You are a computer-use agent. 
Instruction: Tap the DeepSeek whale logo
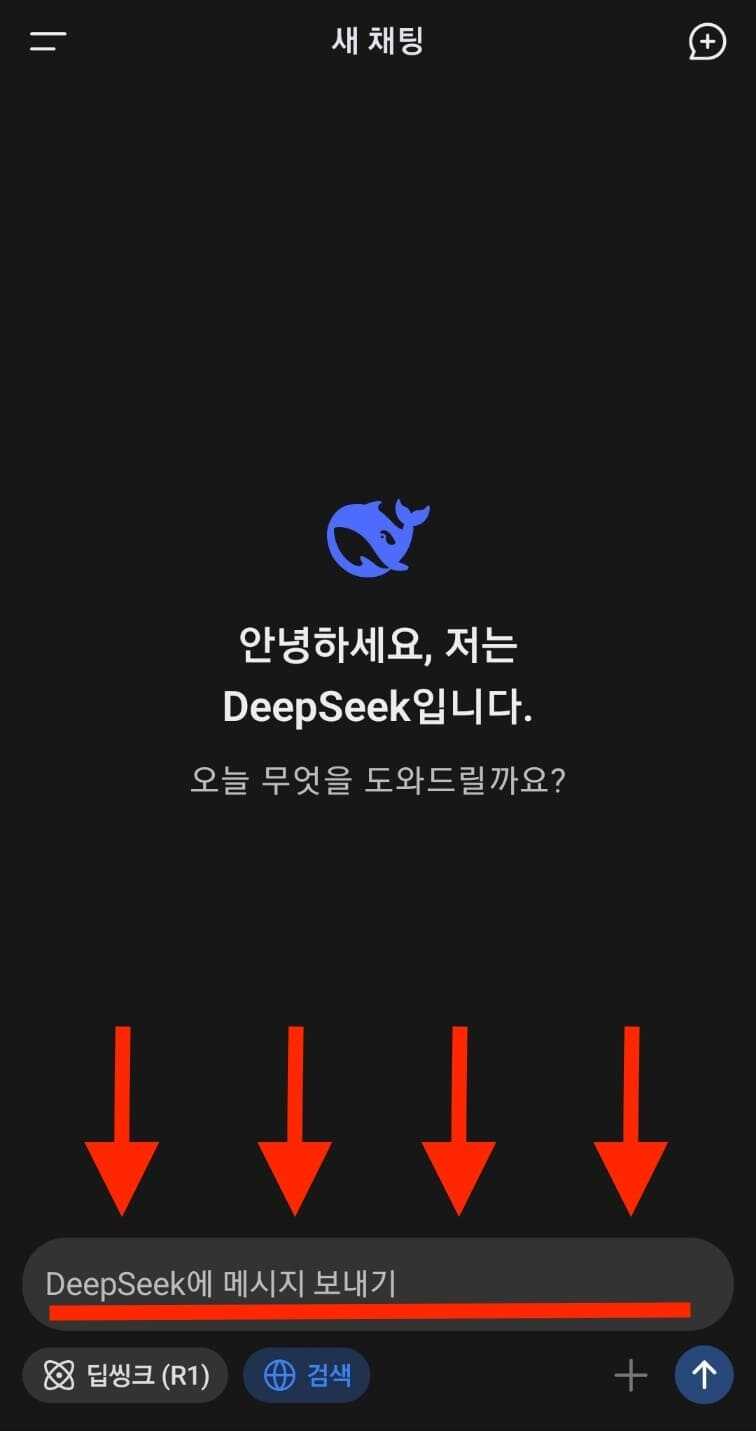tap(378, 536)
